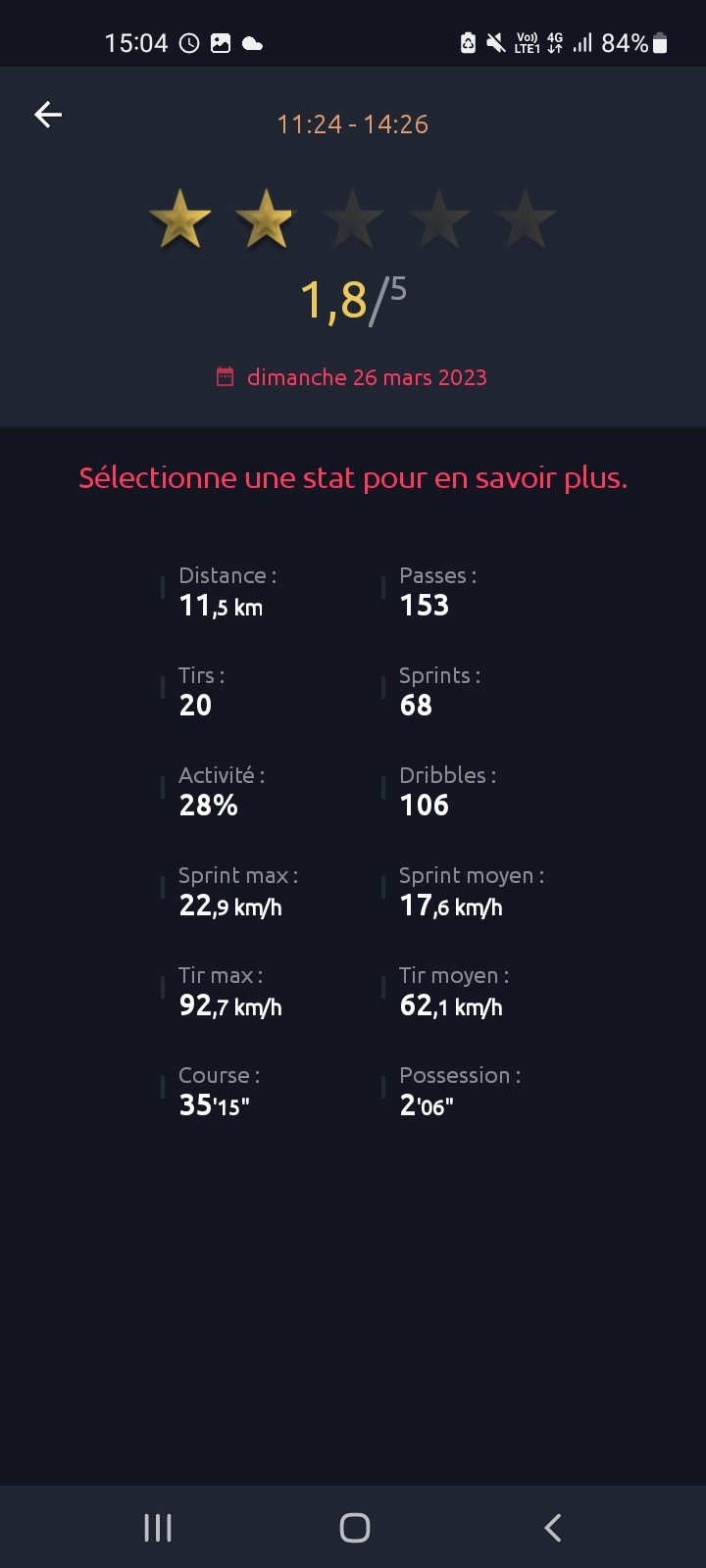Select the Distance stat
Image resolution: width=706 pixels, height=1568 pixels.
coord(222,592)
